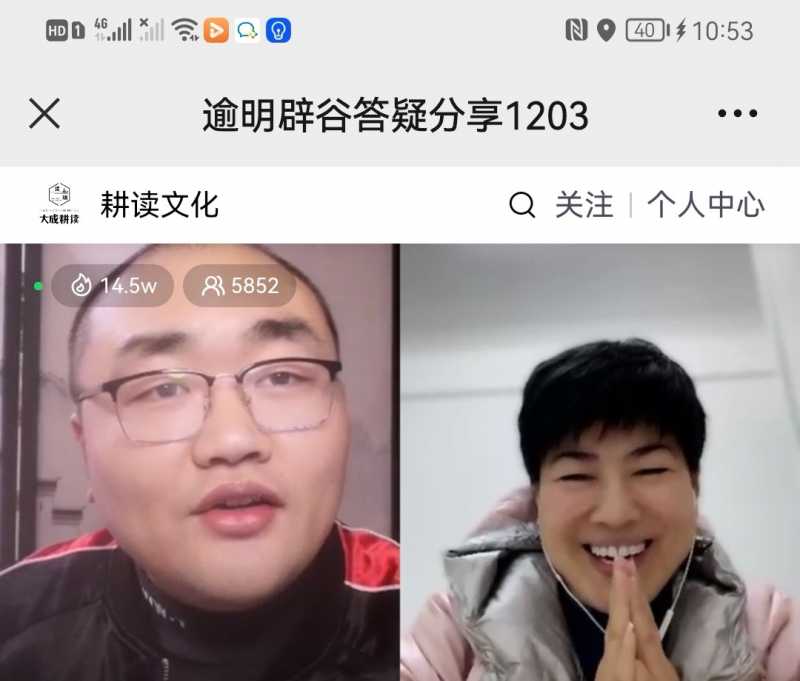Viewport: 800px width, 681px height.
Task: Open the 耕读文化 channel profile
Action: pyautogui.click(x=159, y=205)
